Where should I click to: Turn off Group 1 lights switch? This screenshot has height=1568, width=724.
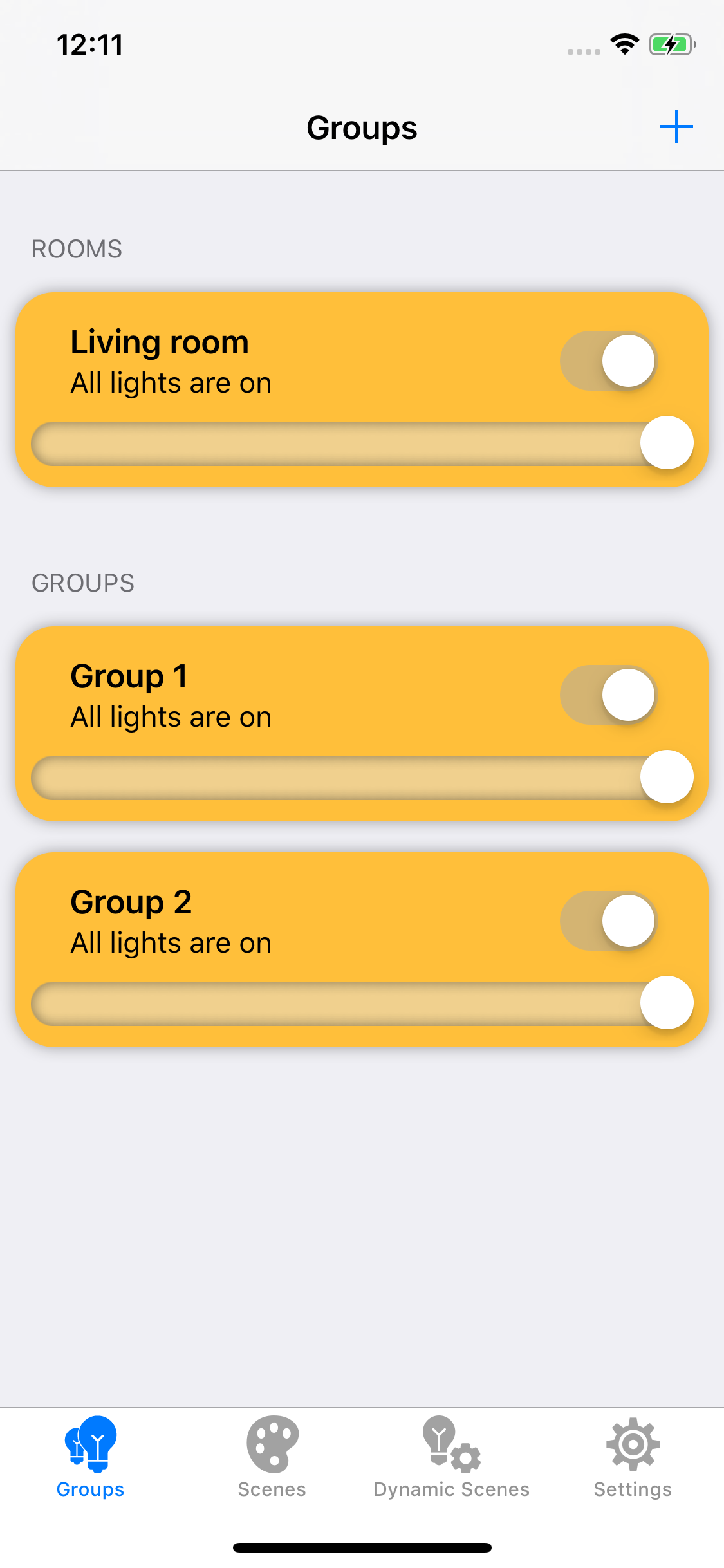[608, 695]
